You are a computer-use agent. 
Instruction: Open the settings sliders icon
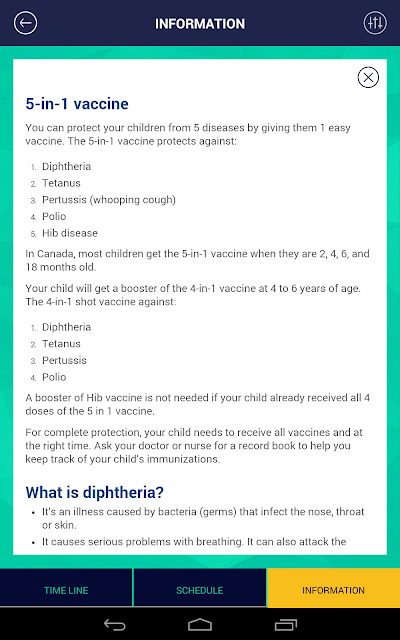pyautogui.click(x=375, y=23)
